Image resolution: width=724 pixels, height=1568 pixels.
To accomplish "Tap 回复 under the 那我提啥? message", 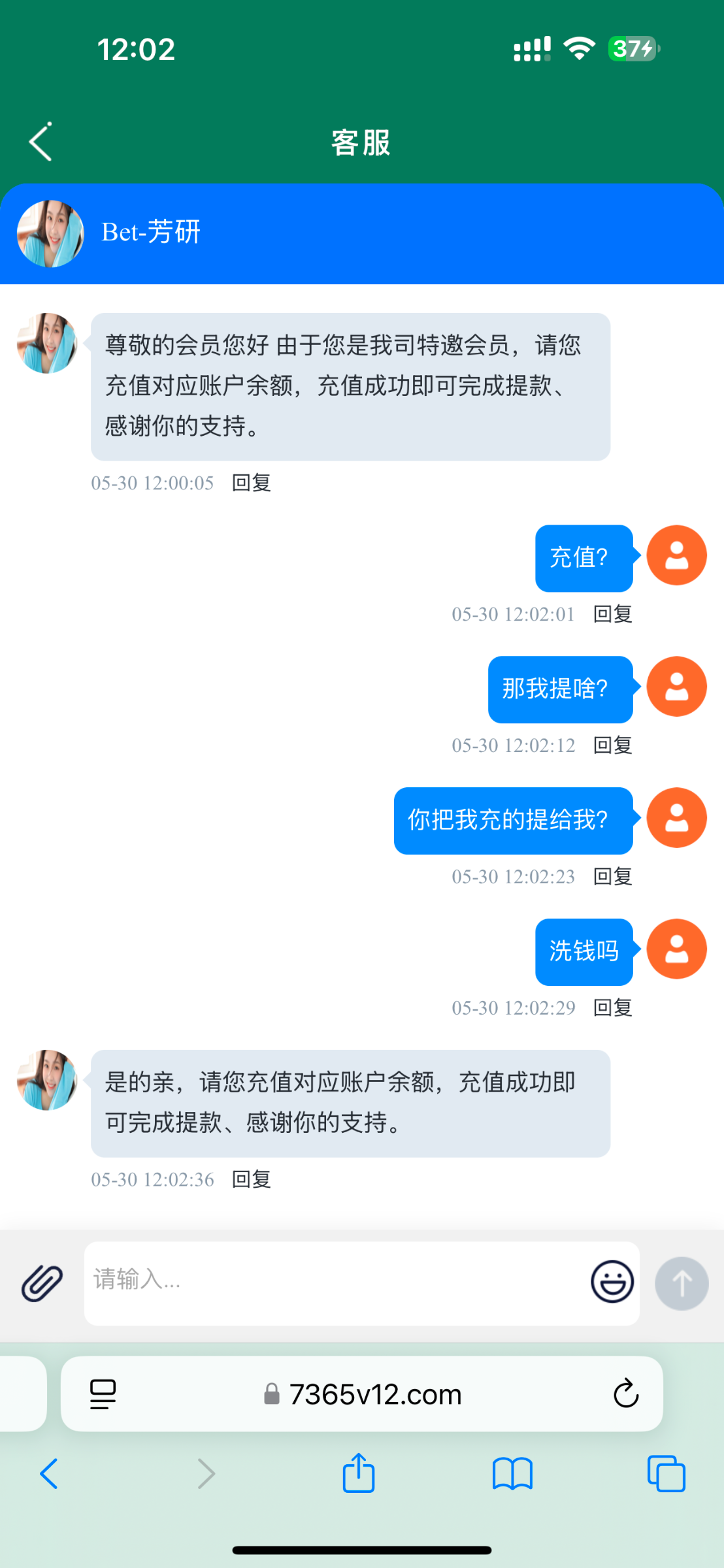I will 612,745.
